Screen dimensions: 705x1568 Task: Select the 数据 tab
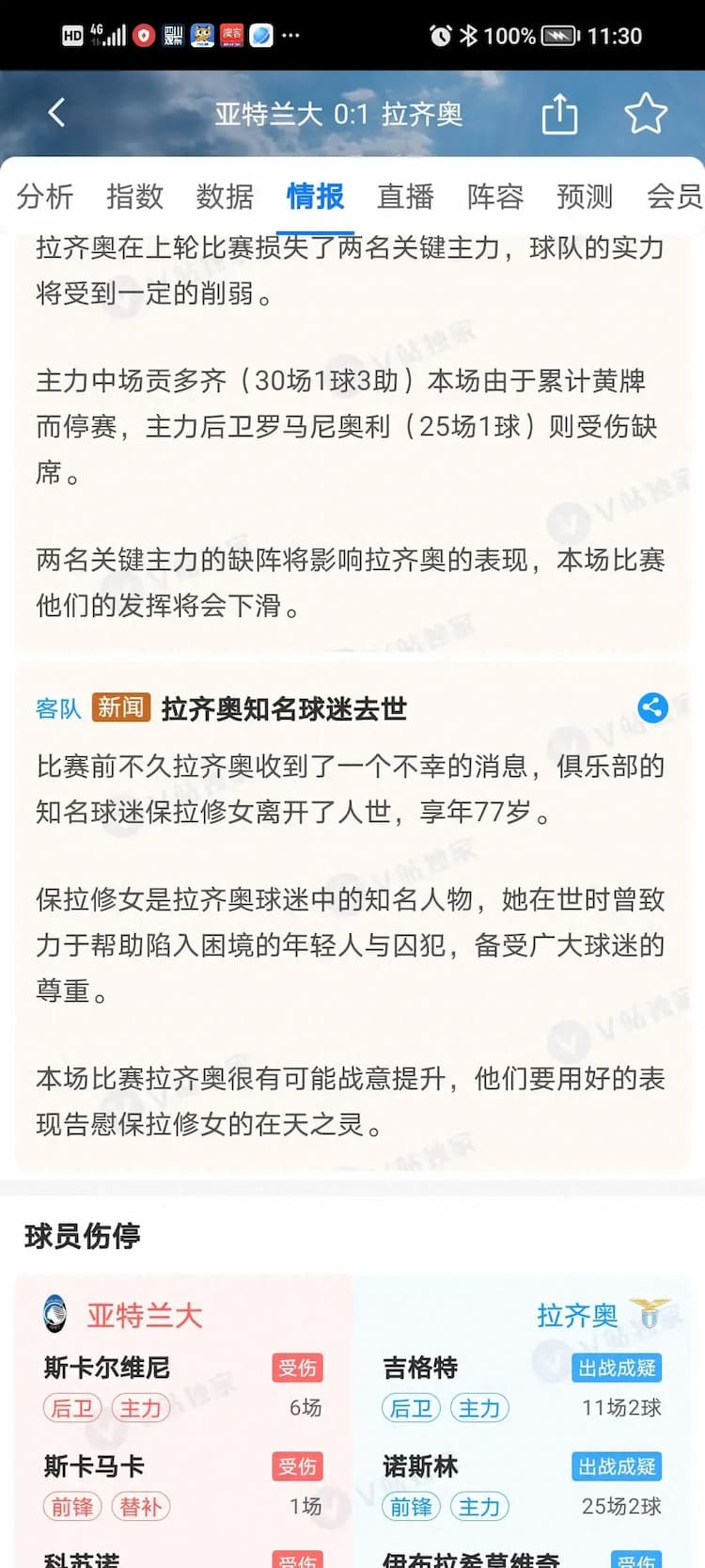coord(225,197)
